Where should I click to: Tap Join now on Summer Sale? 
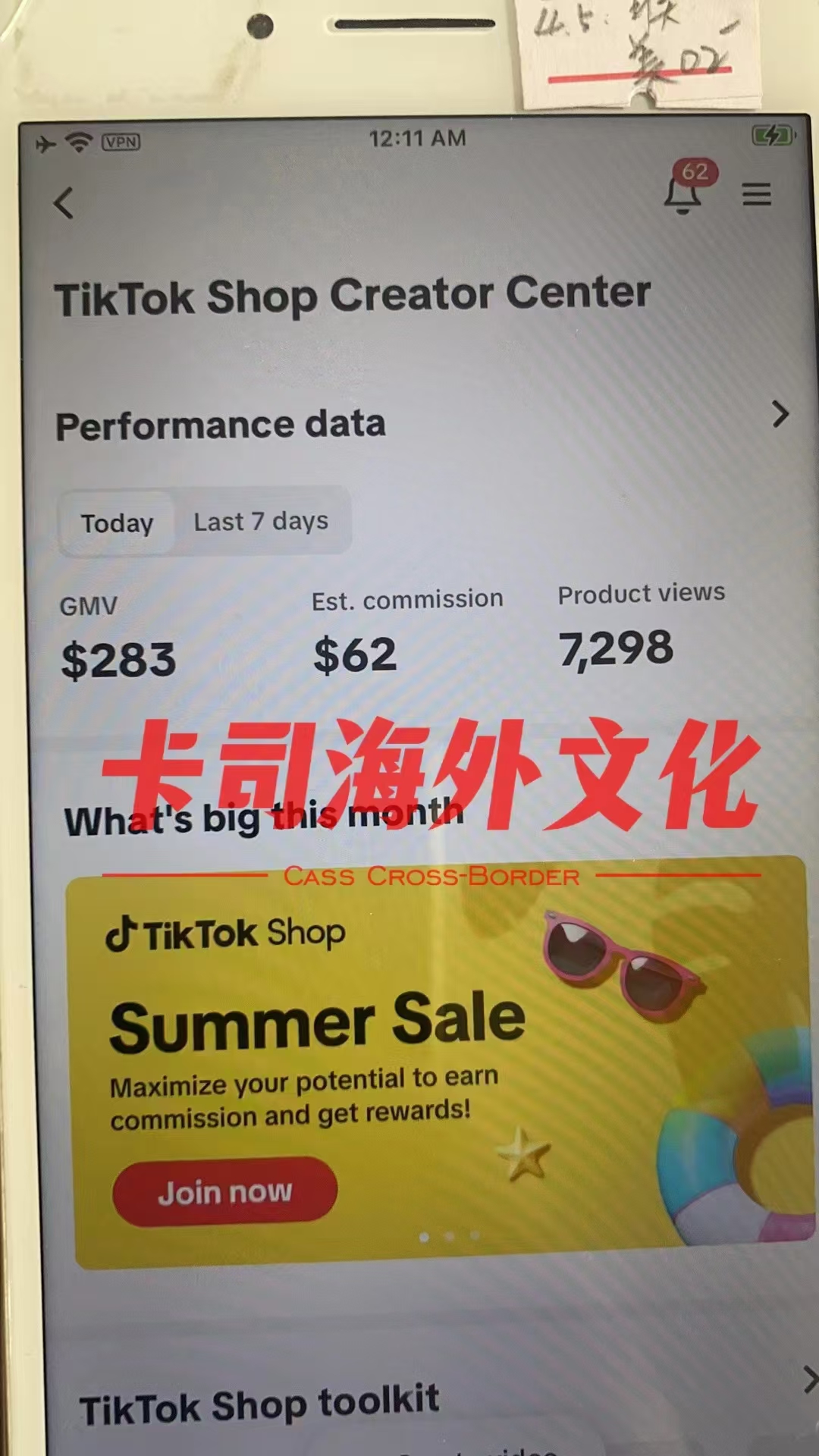click(x=224, y=1192)
